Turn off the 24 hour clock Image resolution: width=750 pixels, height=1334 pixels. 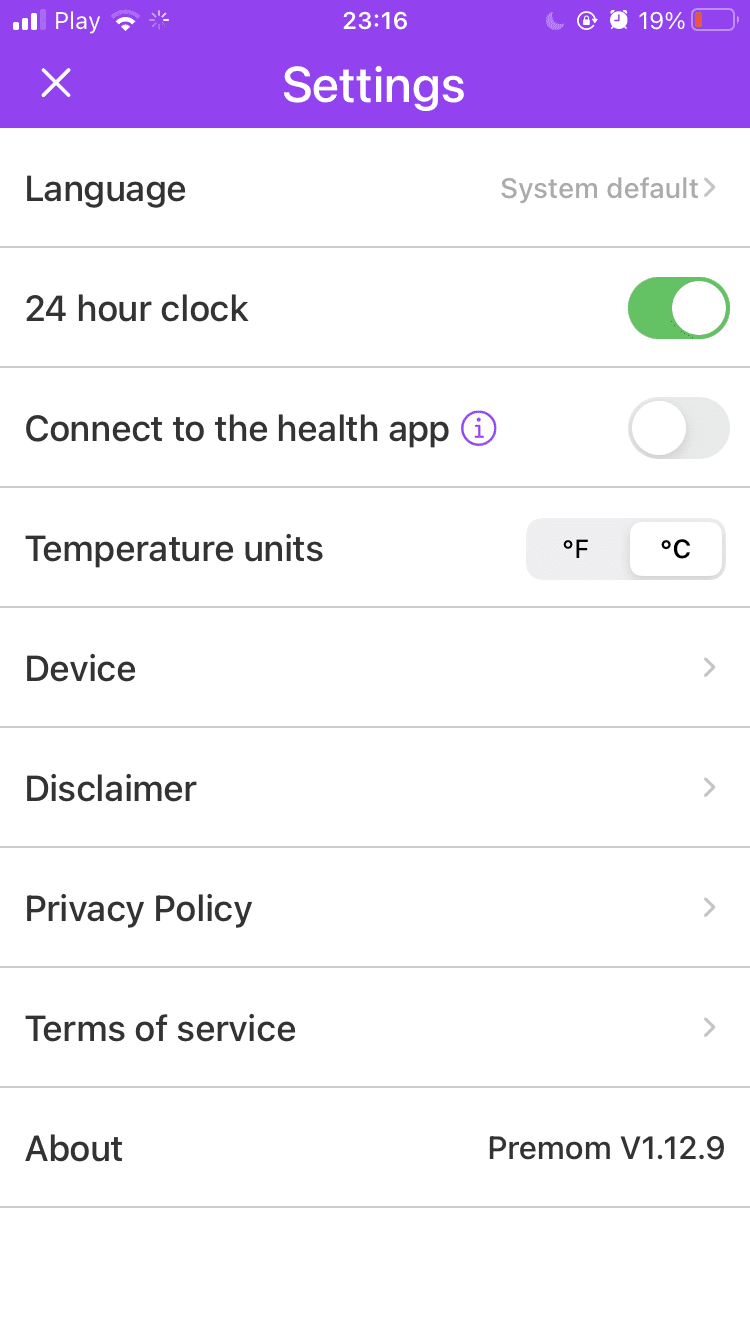[x=678, y=308]
